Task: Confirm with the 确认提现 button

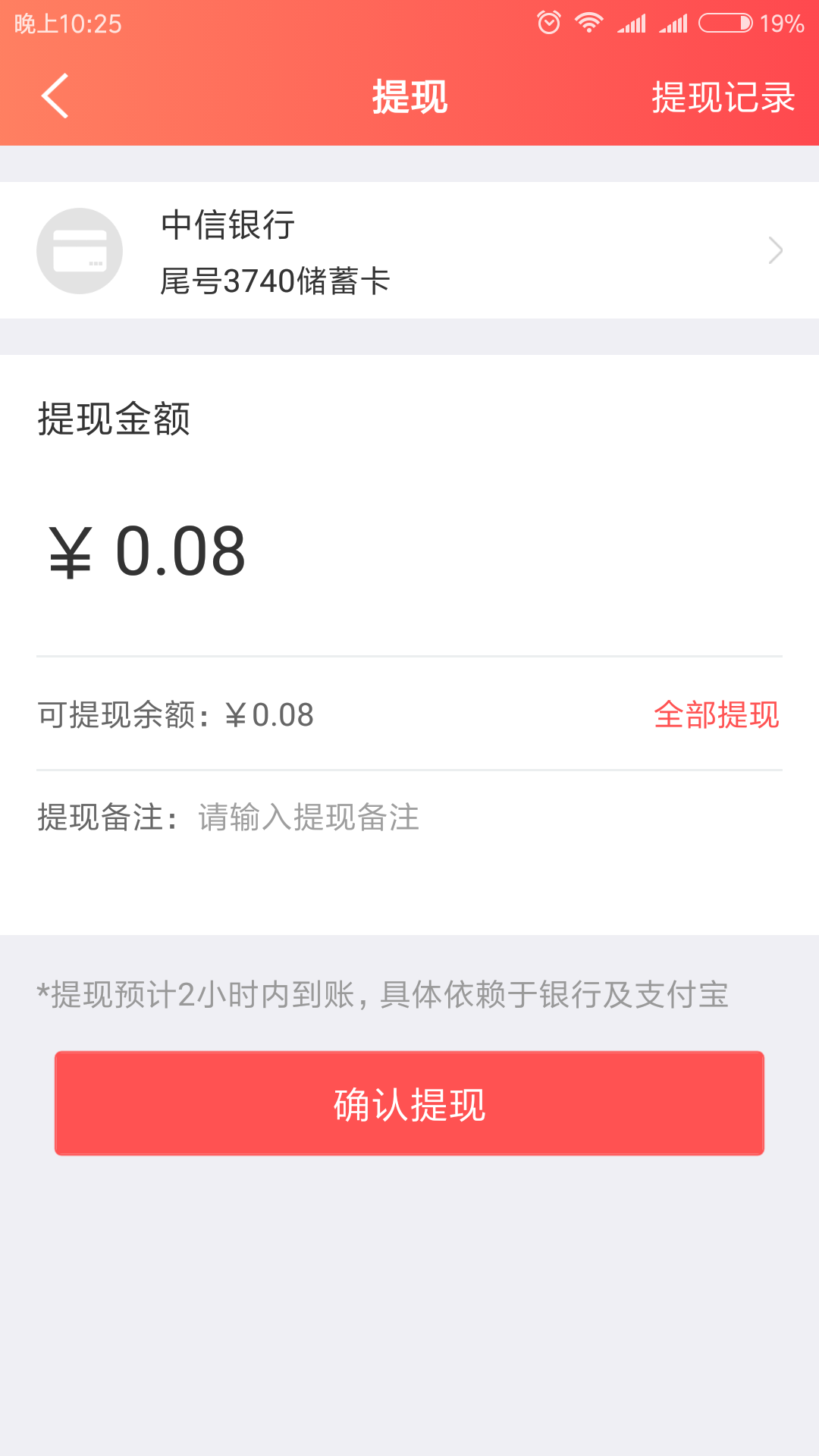Action: [409, 1104]
